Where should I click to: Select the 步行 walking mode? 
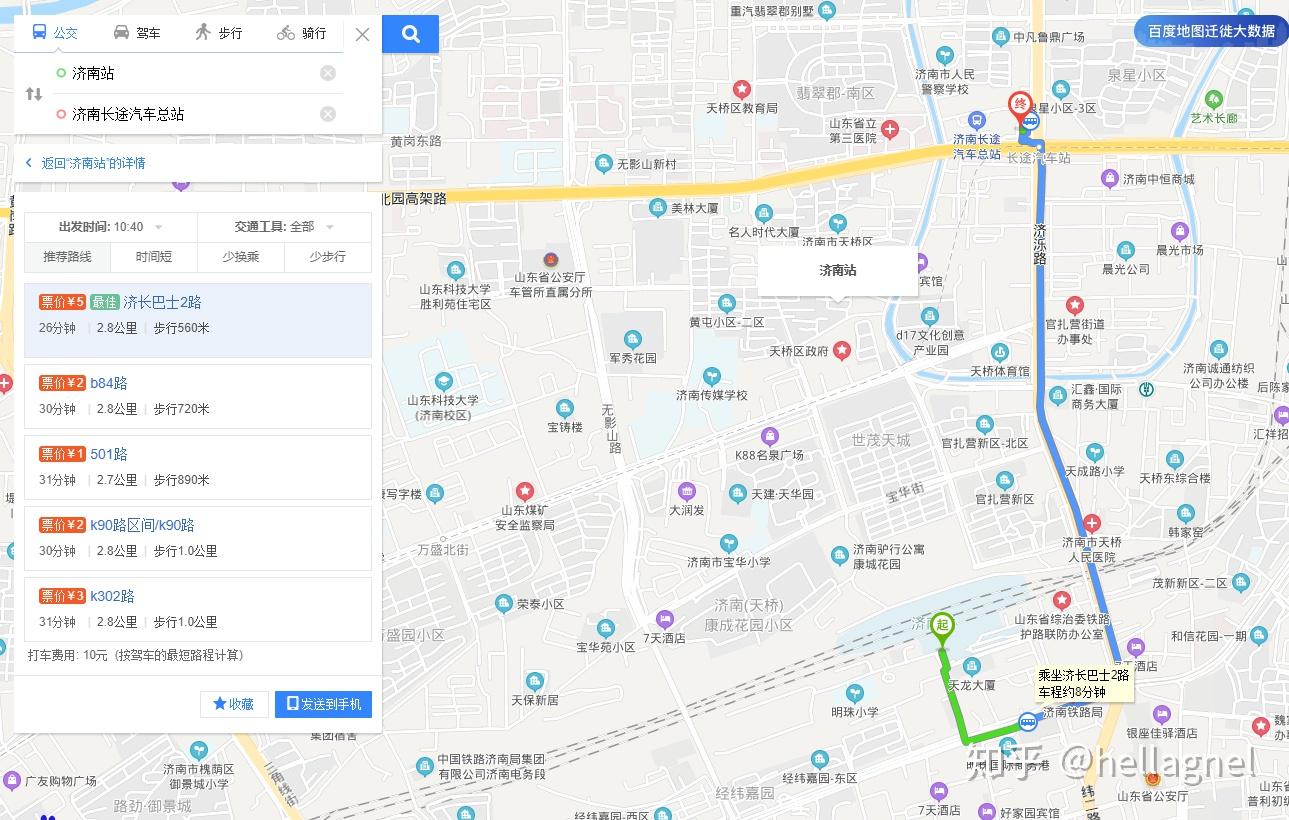219,33
